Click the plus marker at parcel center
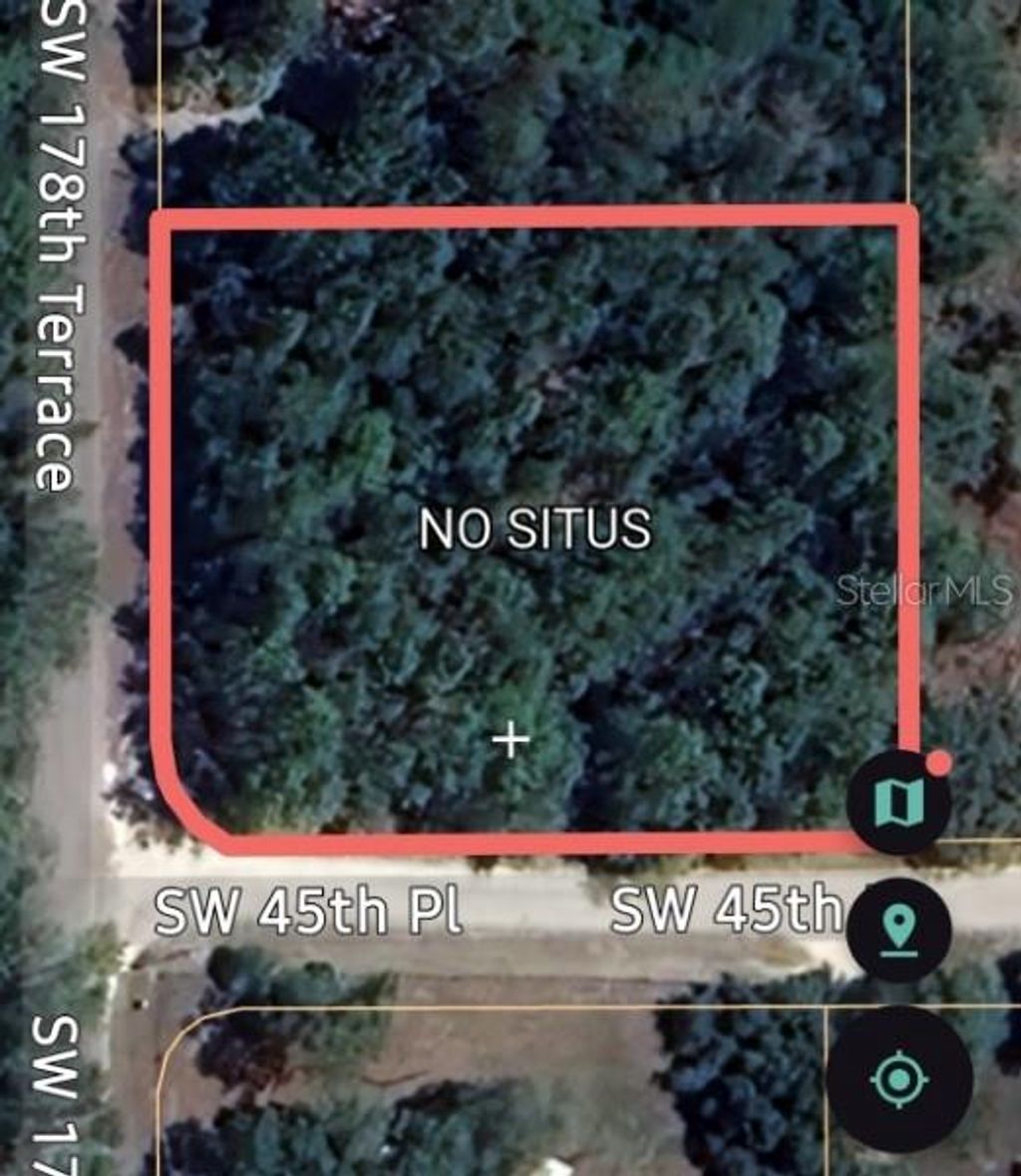The height and width of the screenshot is (1176, 1021). click(511, 741)
